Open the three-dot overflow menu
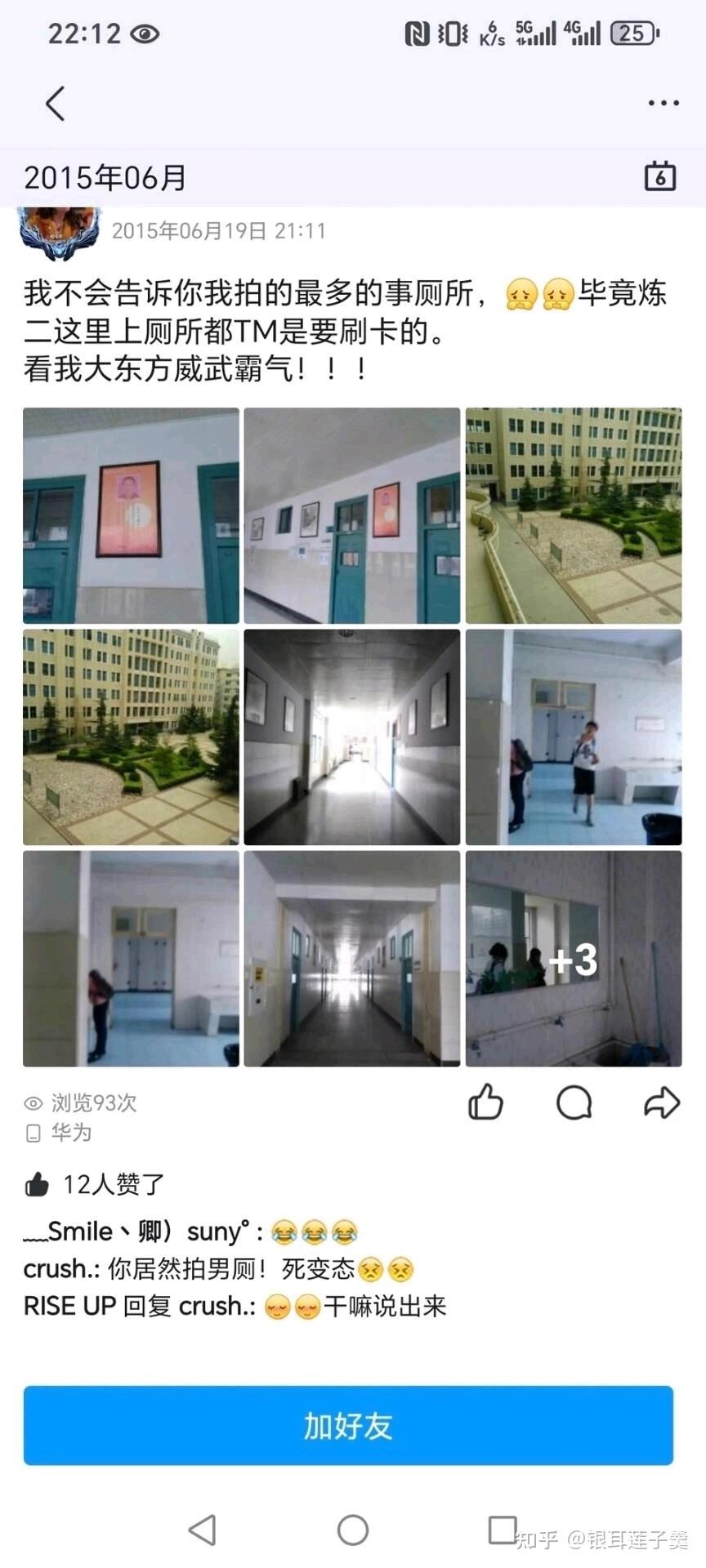The width and height of the screenshot is (706, 1568). click(x=663, y=104)
